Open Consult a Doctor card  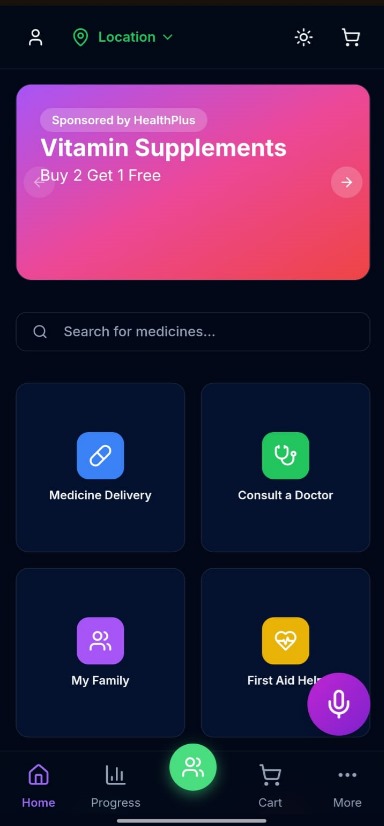point(285,467)
